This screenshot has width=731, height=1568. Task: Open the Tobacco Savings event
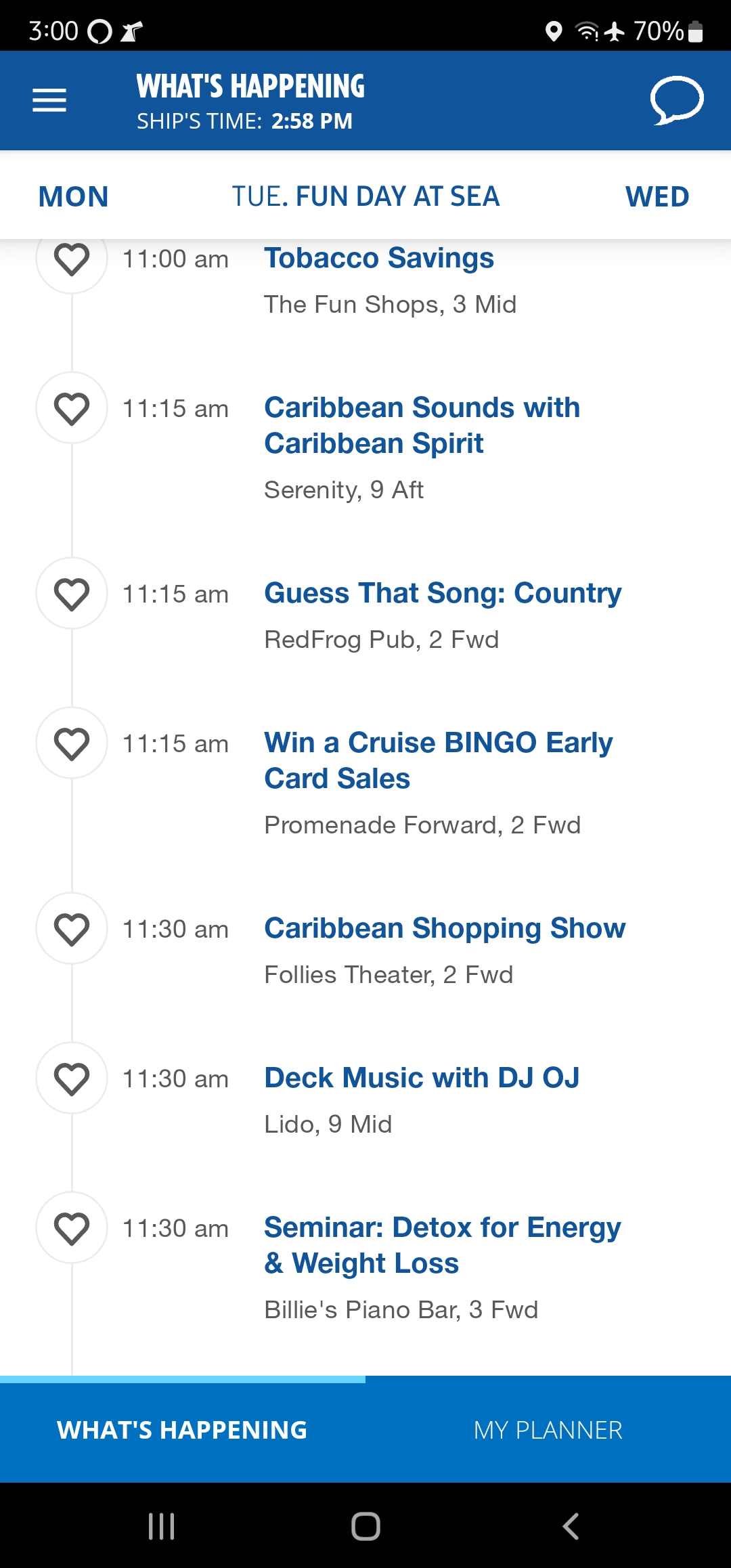coord(379,258)
